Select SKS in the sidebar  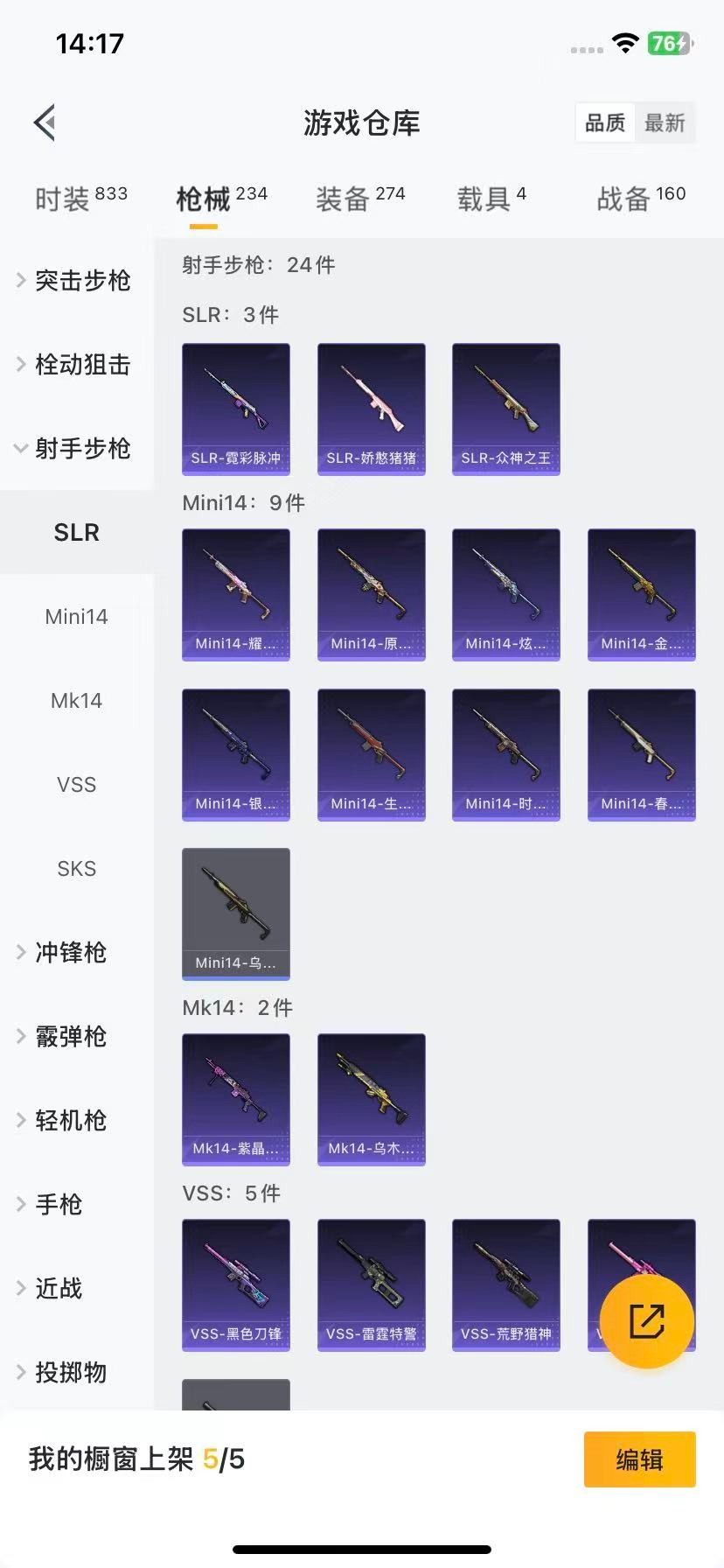click(76, 868)
